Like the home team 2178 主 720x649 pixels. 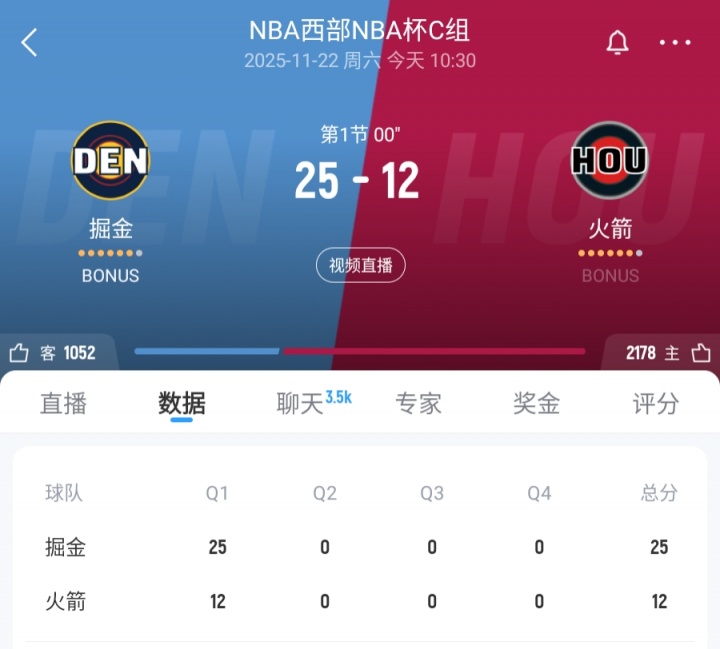tap(700, 352)
